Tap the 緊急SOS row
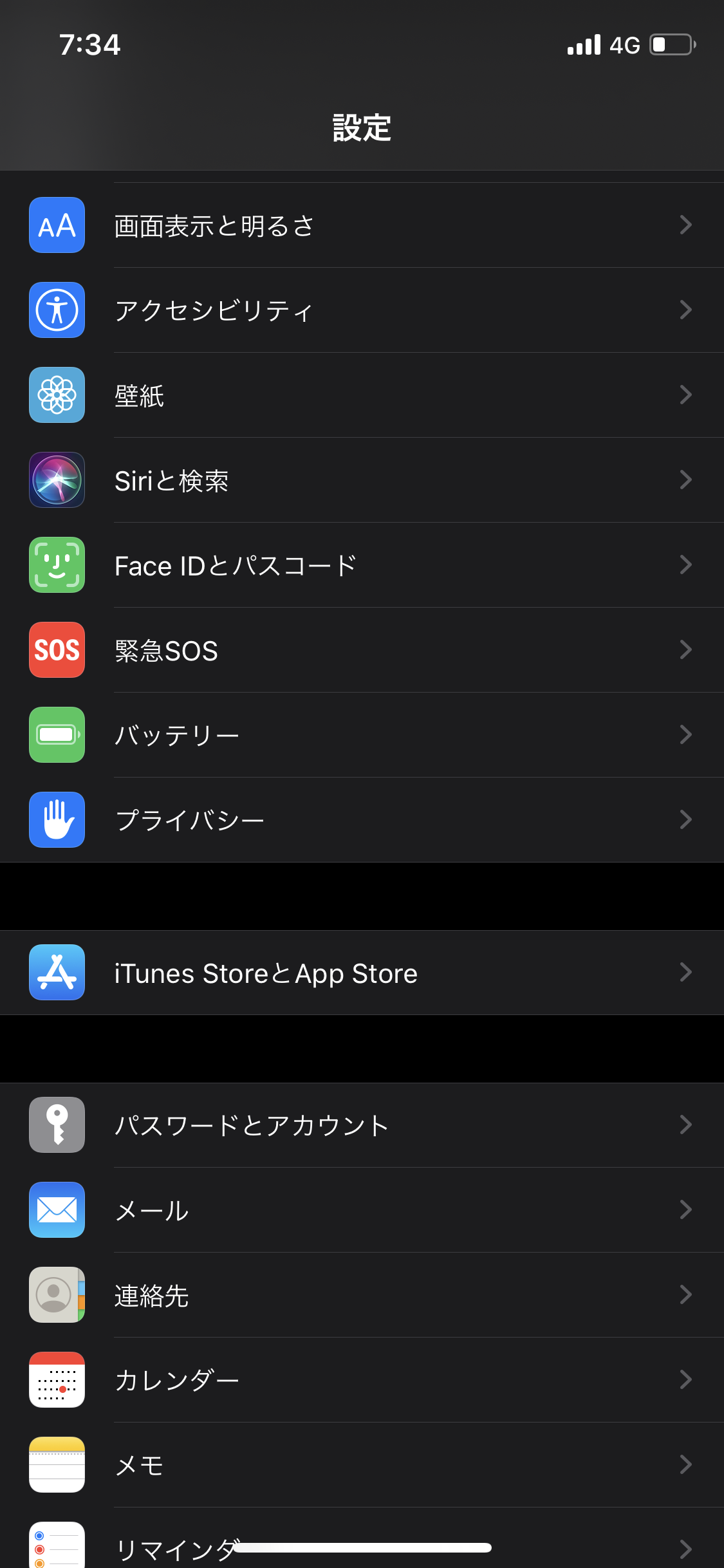This screenshot has width=724, height=1568. [360, 650]
